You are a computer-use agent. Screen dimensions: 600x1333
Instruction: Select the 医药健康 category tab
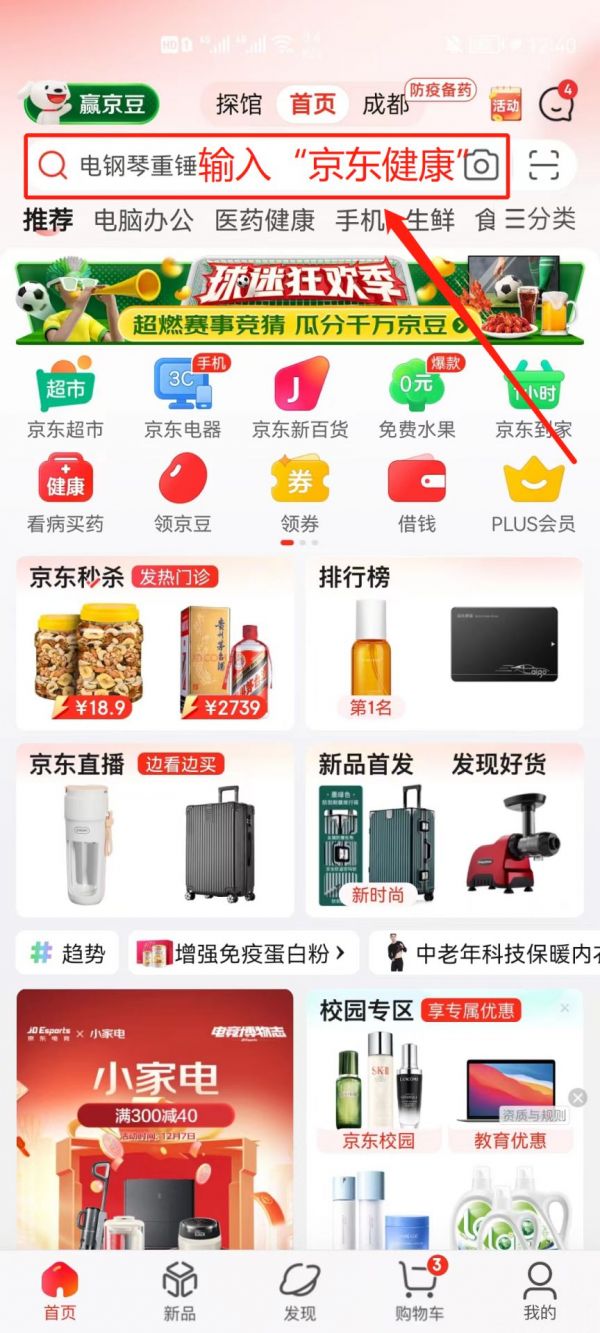(265, 220)
